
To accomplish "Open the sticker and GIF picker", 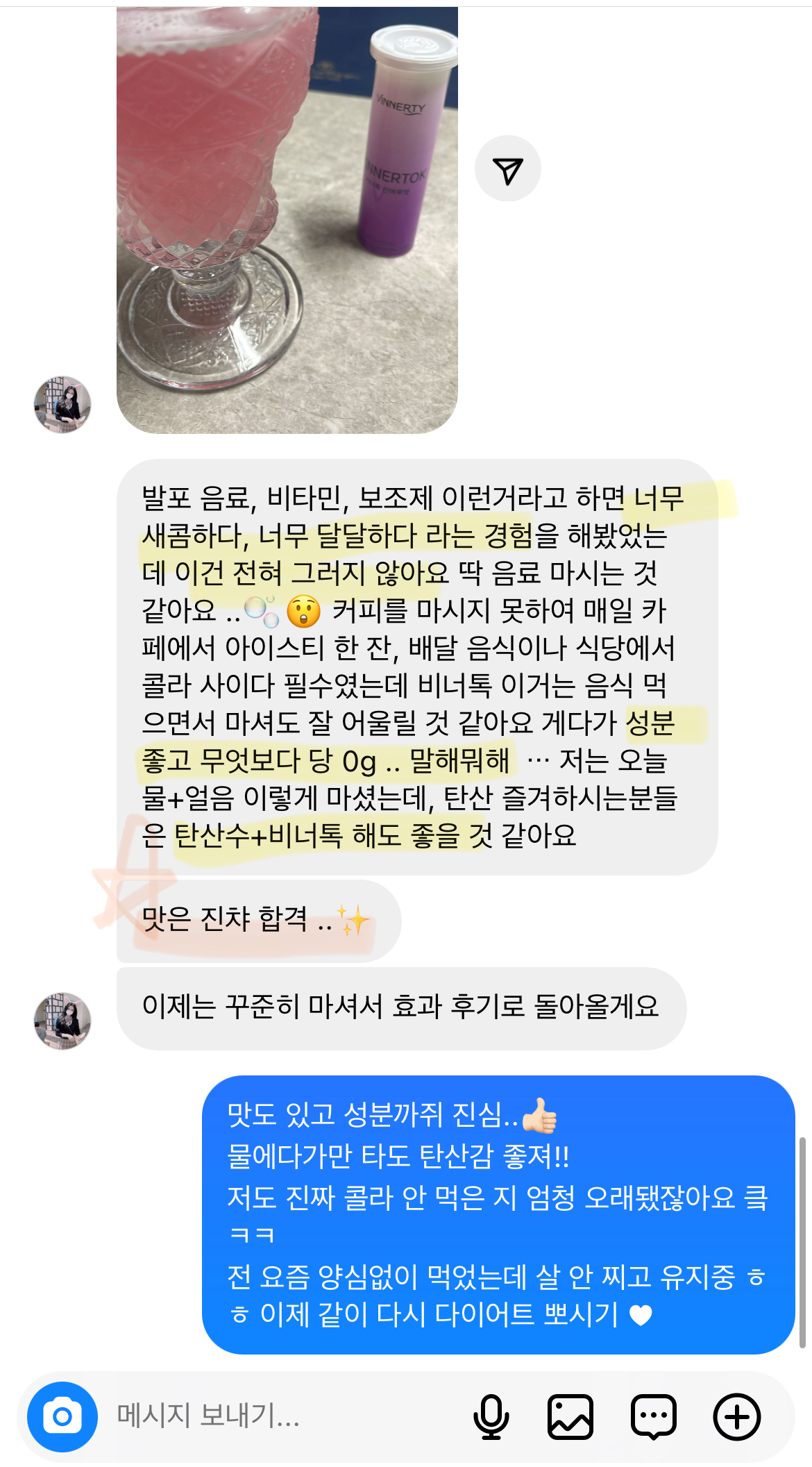I will click(x=653, y=1416).
